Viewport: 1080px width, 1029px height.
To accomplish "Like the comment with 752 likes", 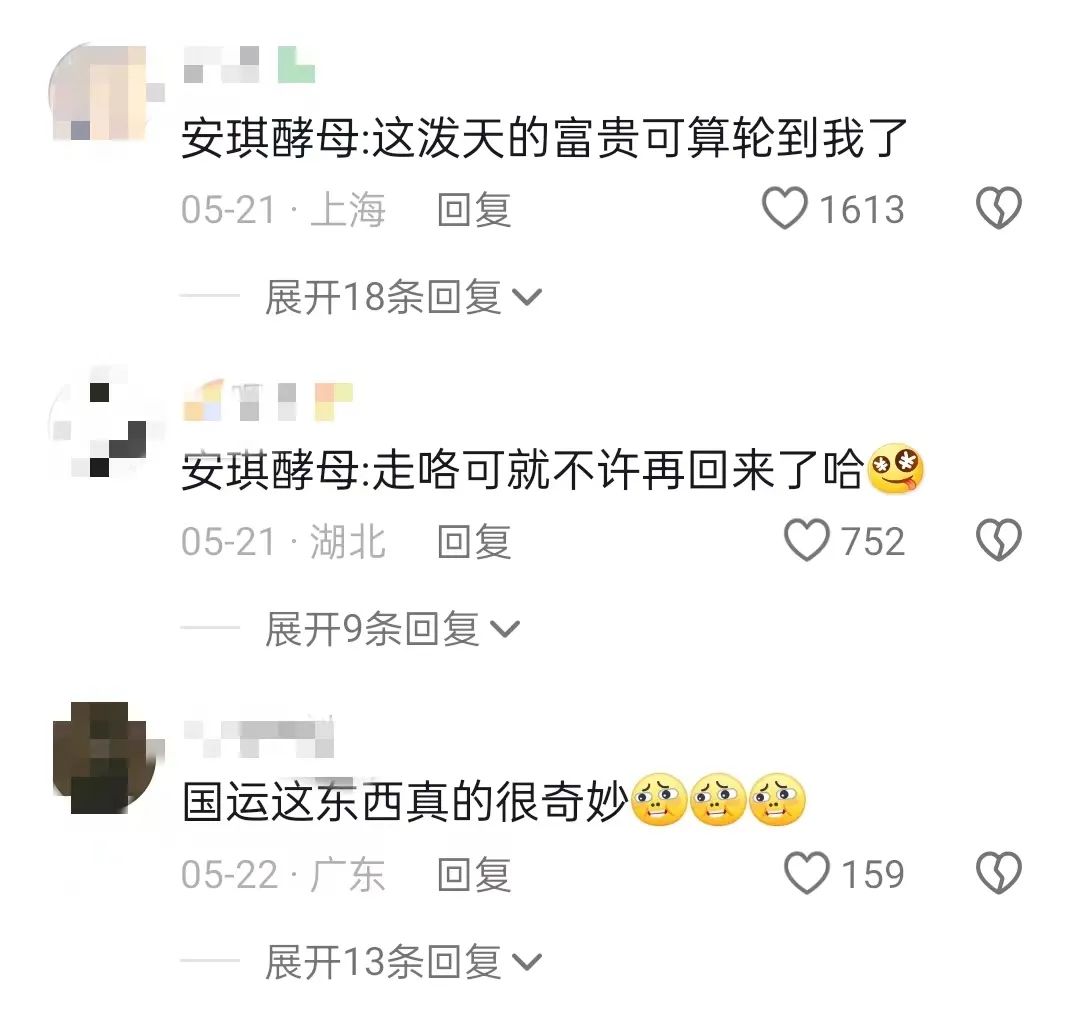I will click(x=806, y=541).
